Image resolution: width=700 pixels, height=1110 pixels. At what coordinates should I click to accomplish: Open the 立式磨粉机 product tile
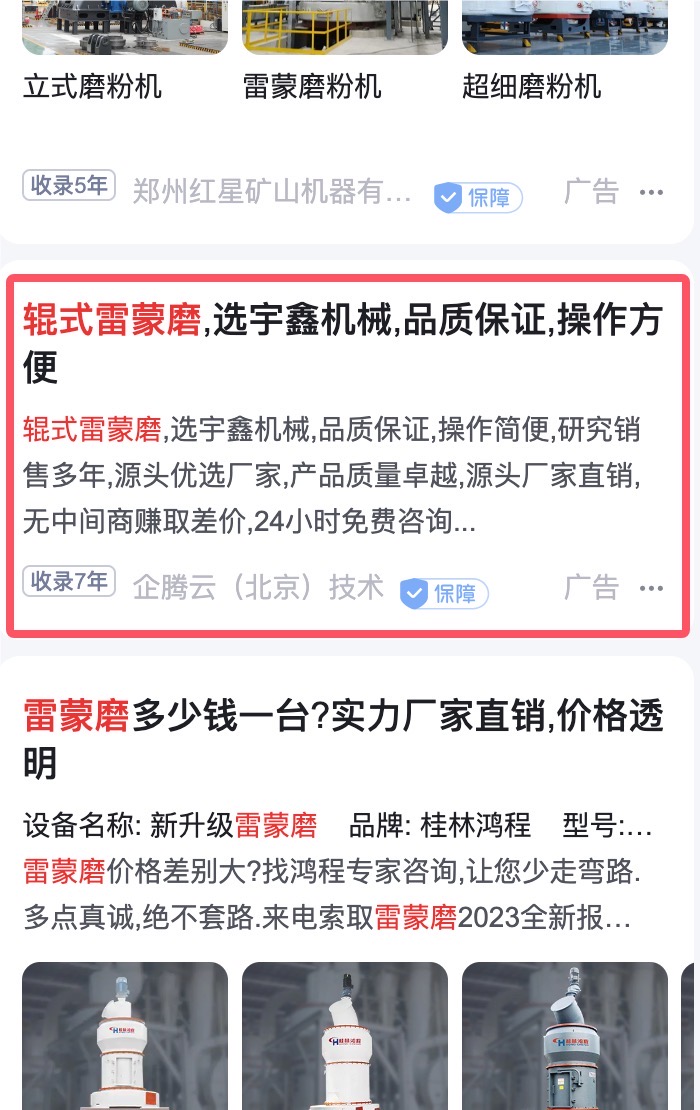[93, 86]
